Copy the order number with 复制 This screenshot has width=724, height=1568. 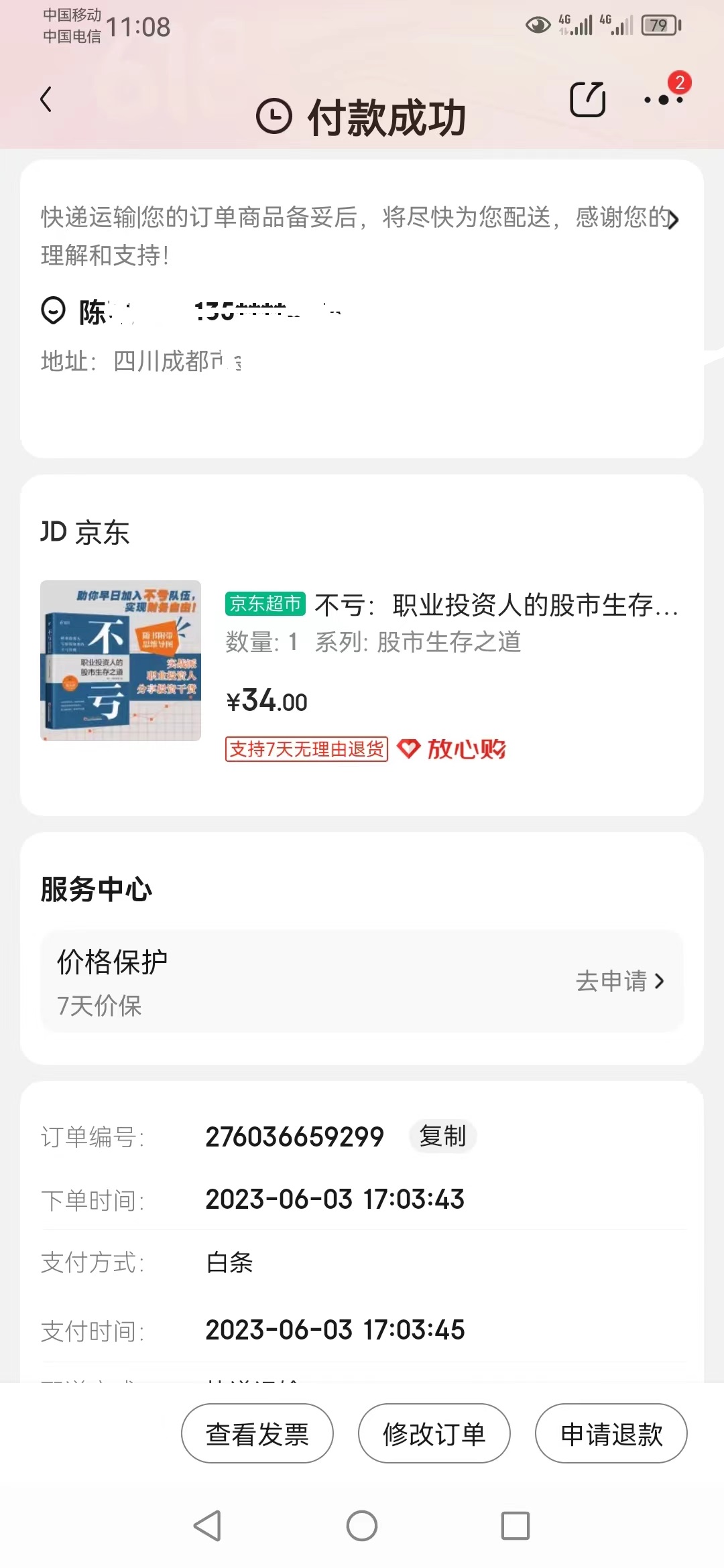click(442, 1136)
